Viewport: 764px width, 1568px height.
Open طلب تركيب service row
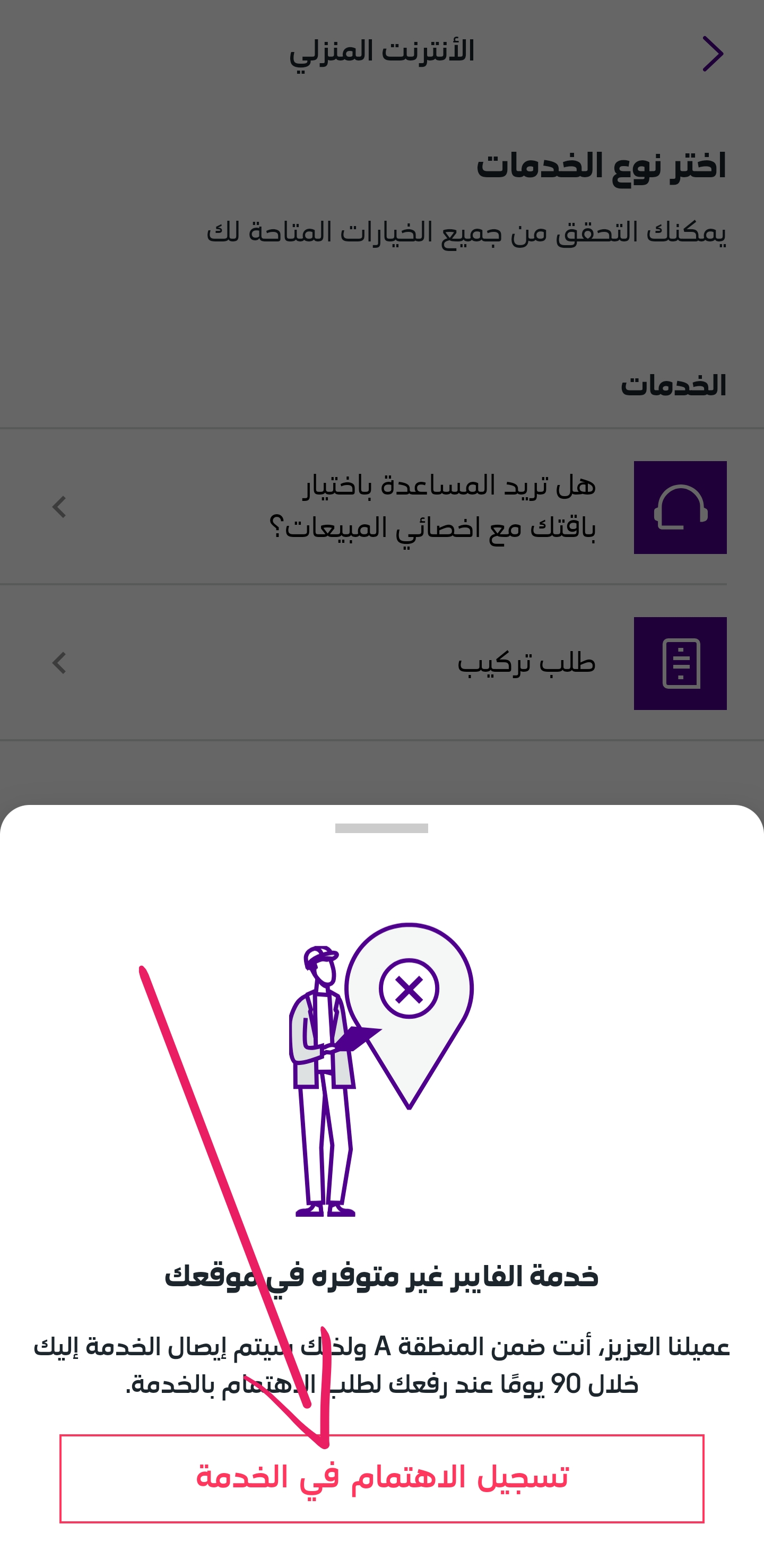pyautogui.click(x=381, y=663)
